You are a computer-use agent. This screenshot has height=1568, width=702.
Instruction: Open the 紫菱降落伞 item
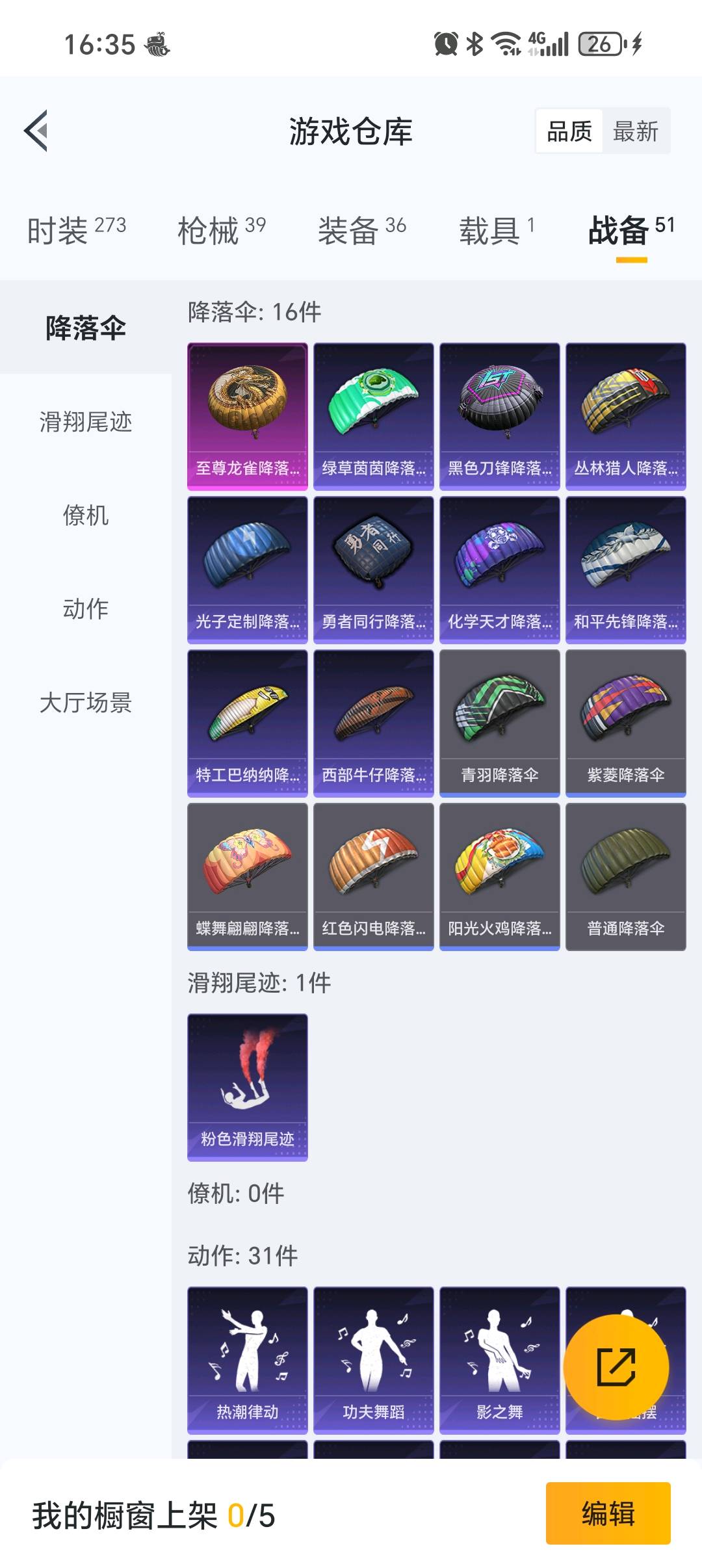point(626,724)
